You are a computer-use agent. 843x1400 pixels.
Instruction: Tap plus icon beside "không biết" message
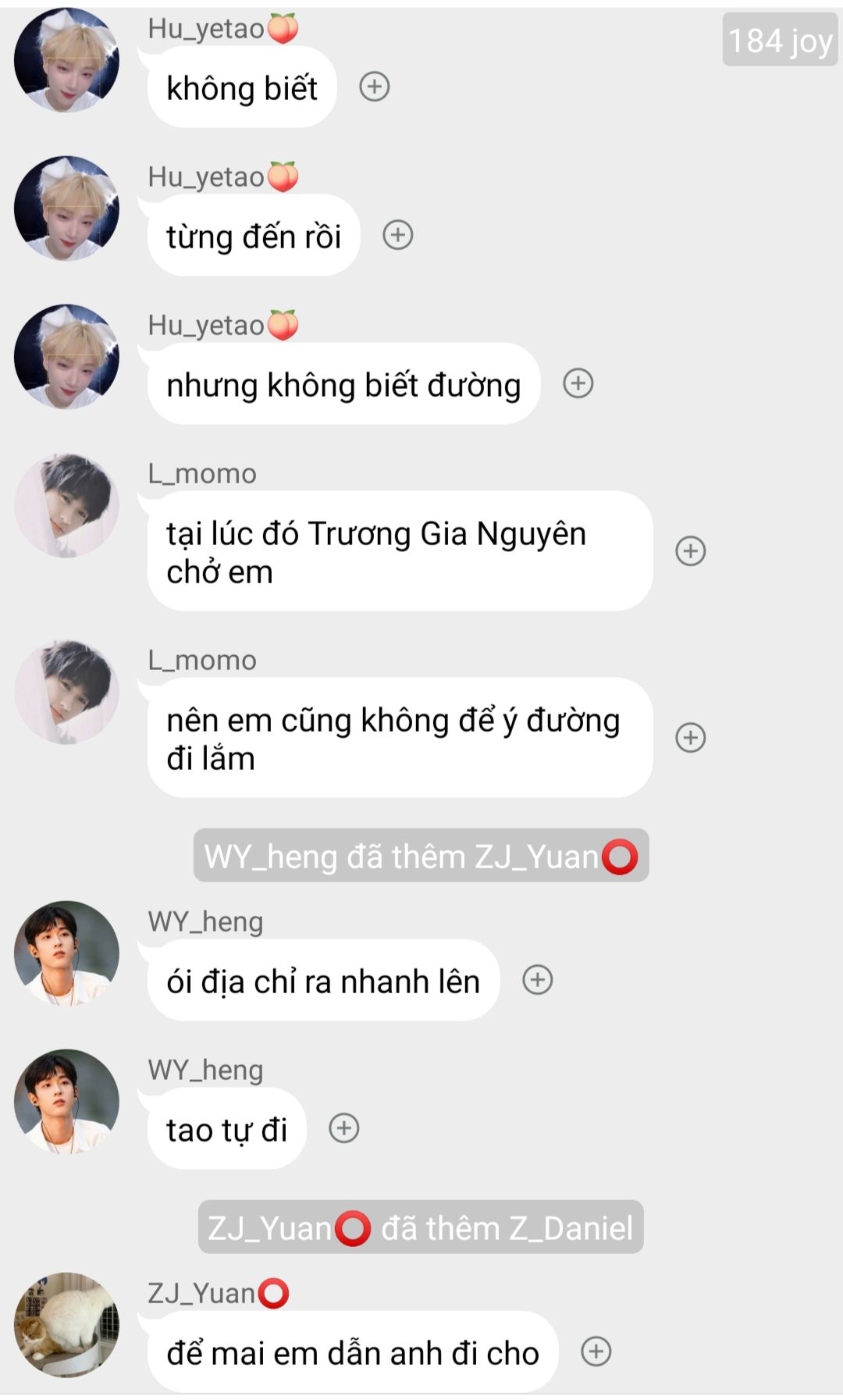click(375, 87)
